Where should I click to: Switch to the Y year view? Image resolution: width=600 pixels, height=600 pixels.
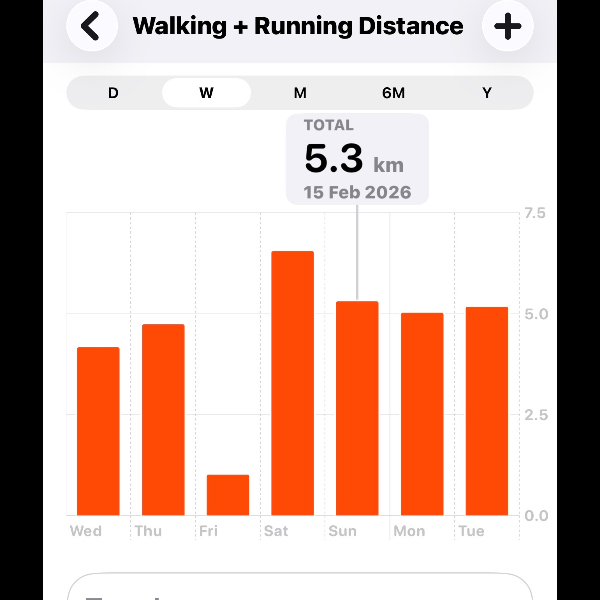click(x=487, y=93)
